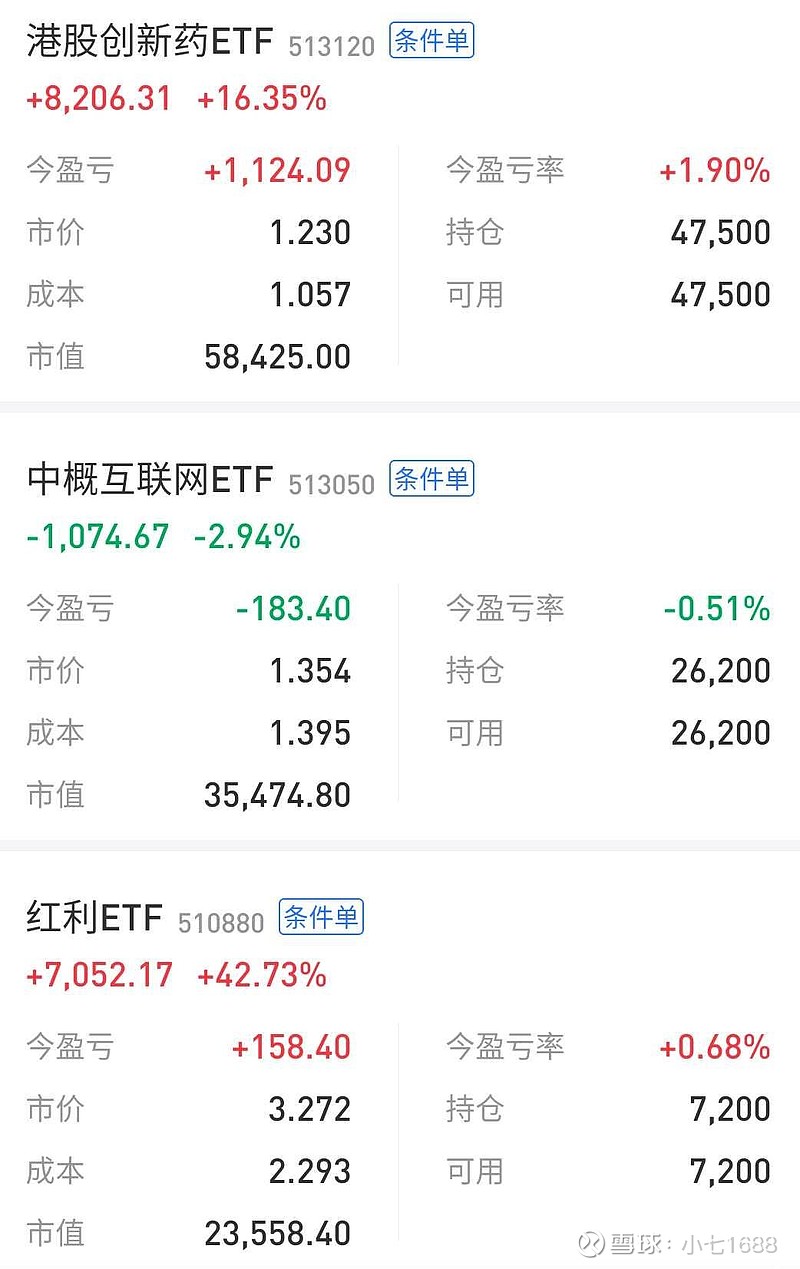Click the fund code 510880
800x1269 pixels.
(220, 920)
